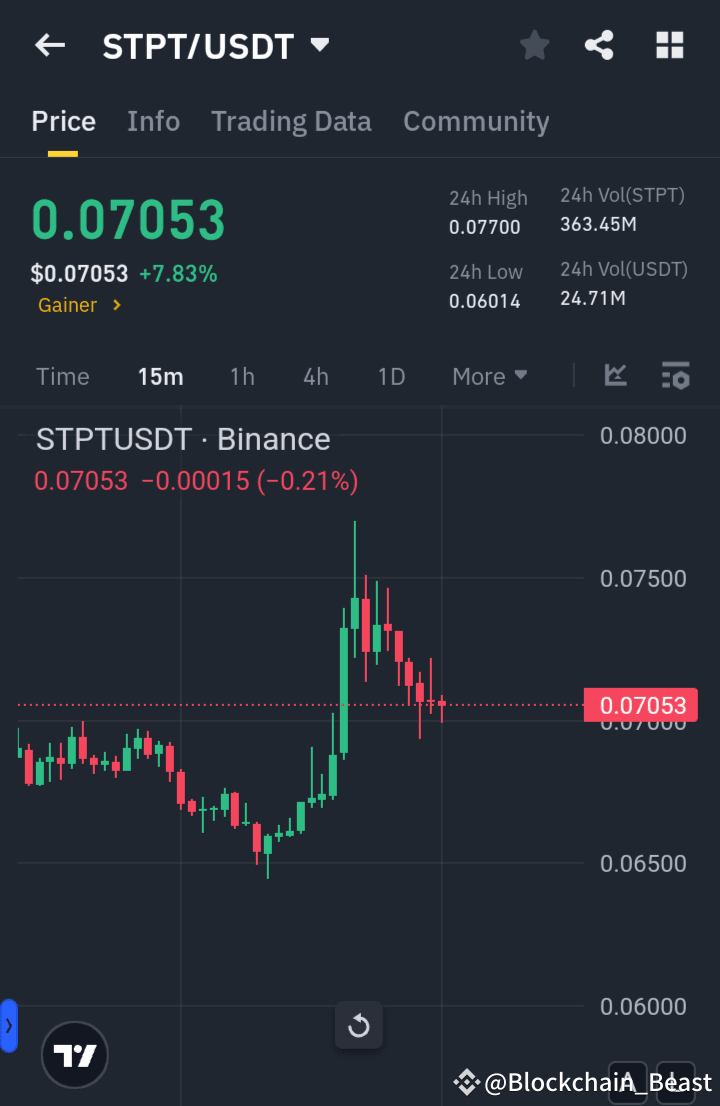This screenshot has width=720, height=1106.
Task: Toggle STPT/USDT as a favorite
Action: [534, 44]
